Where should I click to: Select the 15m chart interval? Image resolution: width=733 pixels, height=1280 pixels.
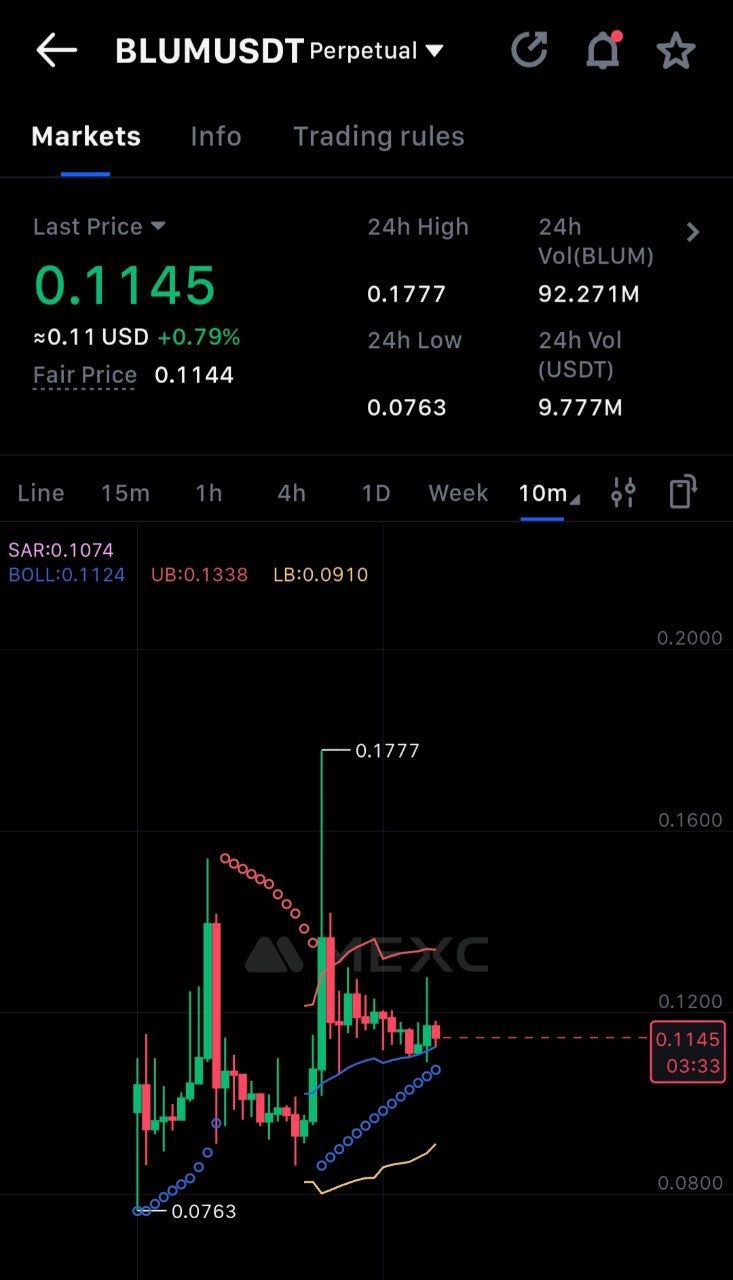point(125,493)
